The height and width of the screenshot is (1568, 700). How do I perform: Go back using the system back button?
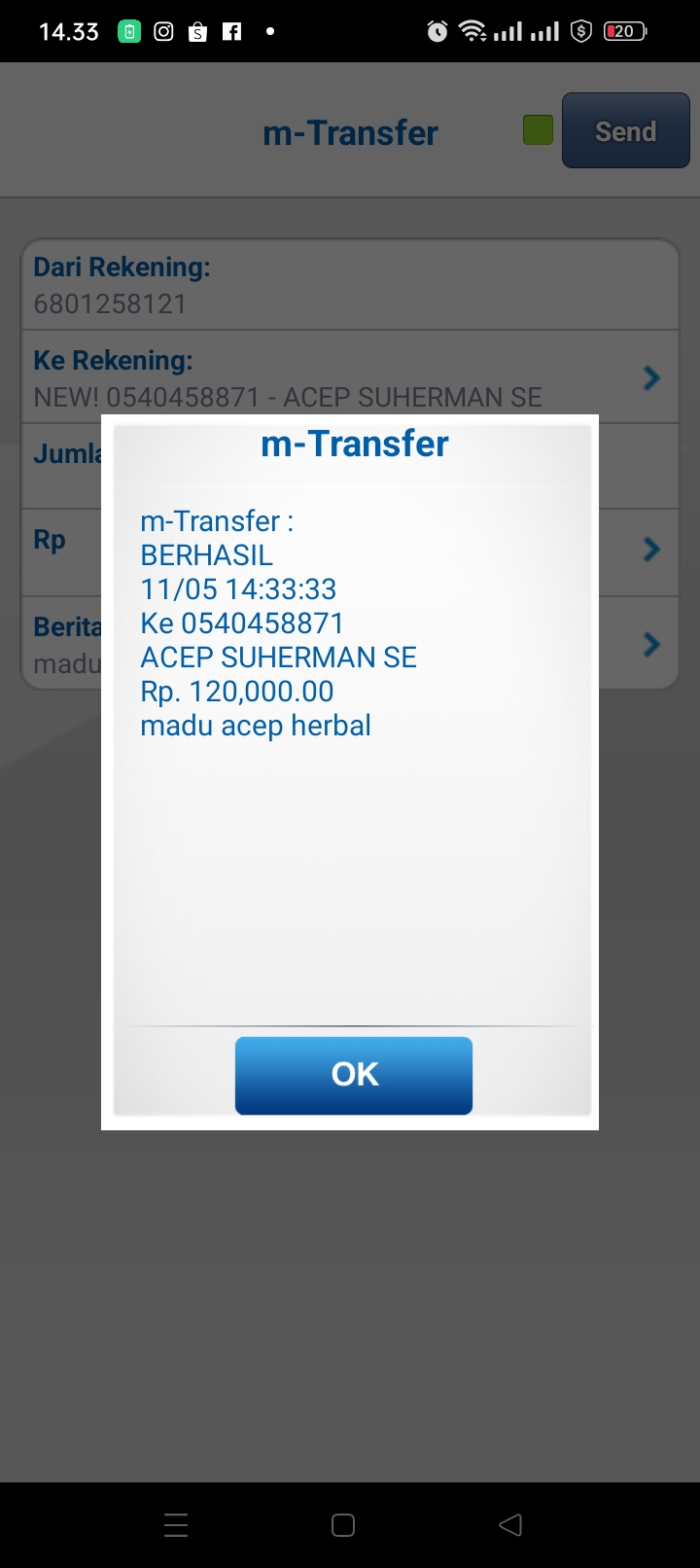pos(510,1524)
